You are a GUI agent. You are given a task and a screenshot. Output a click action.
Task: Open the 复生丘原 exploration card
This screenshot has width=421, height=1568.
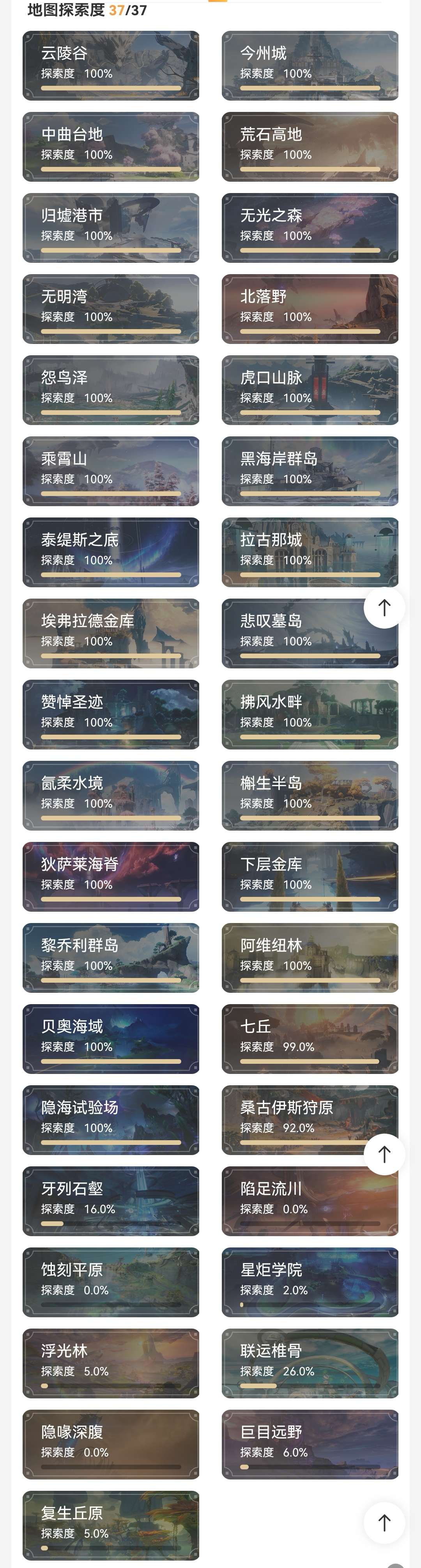click(x=111, y=1525)
